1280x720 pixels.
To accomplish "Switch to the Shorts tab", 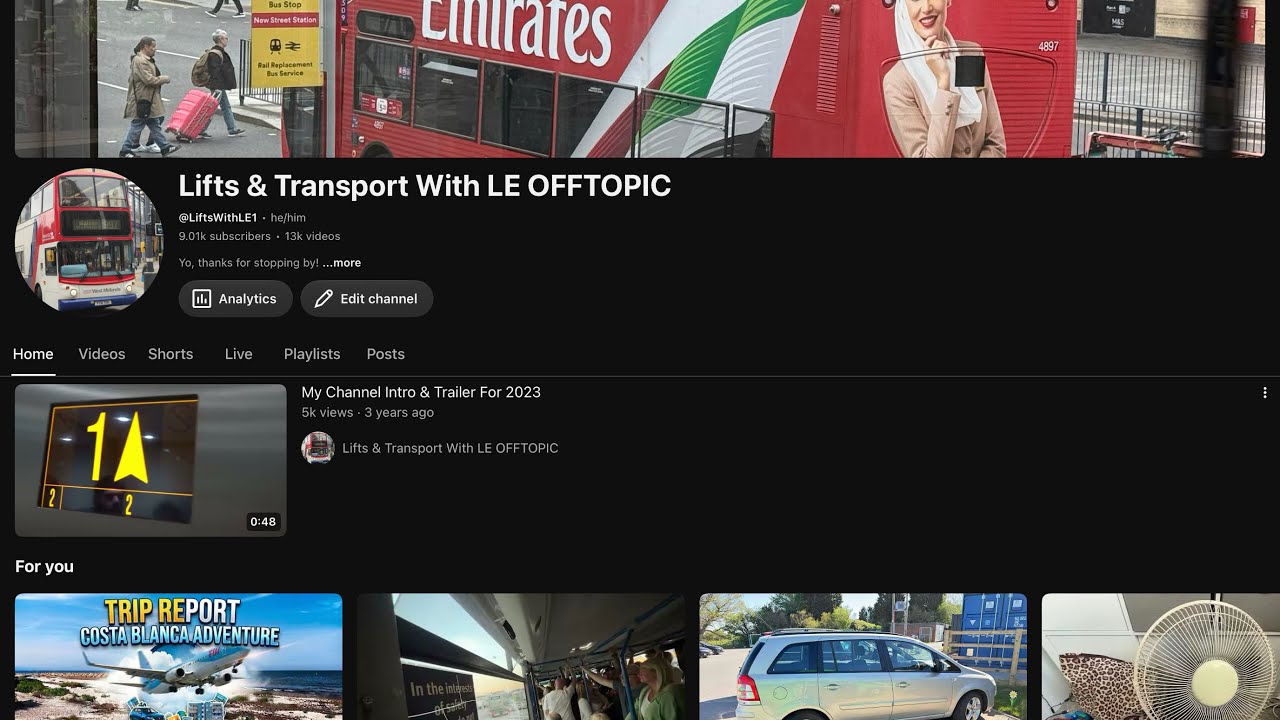I will pos(171,354).
